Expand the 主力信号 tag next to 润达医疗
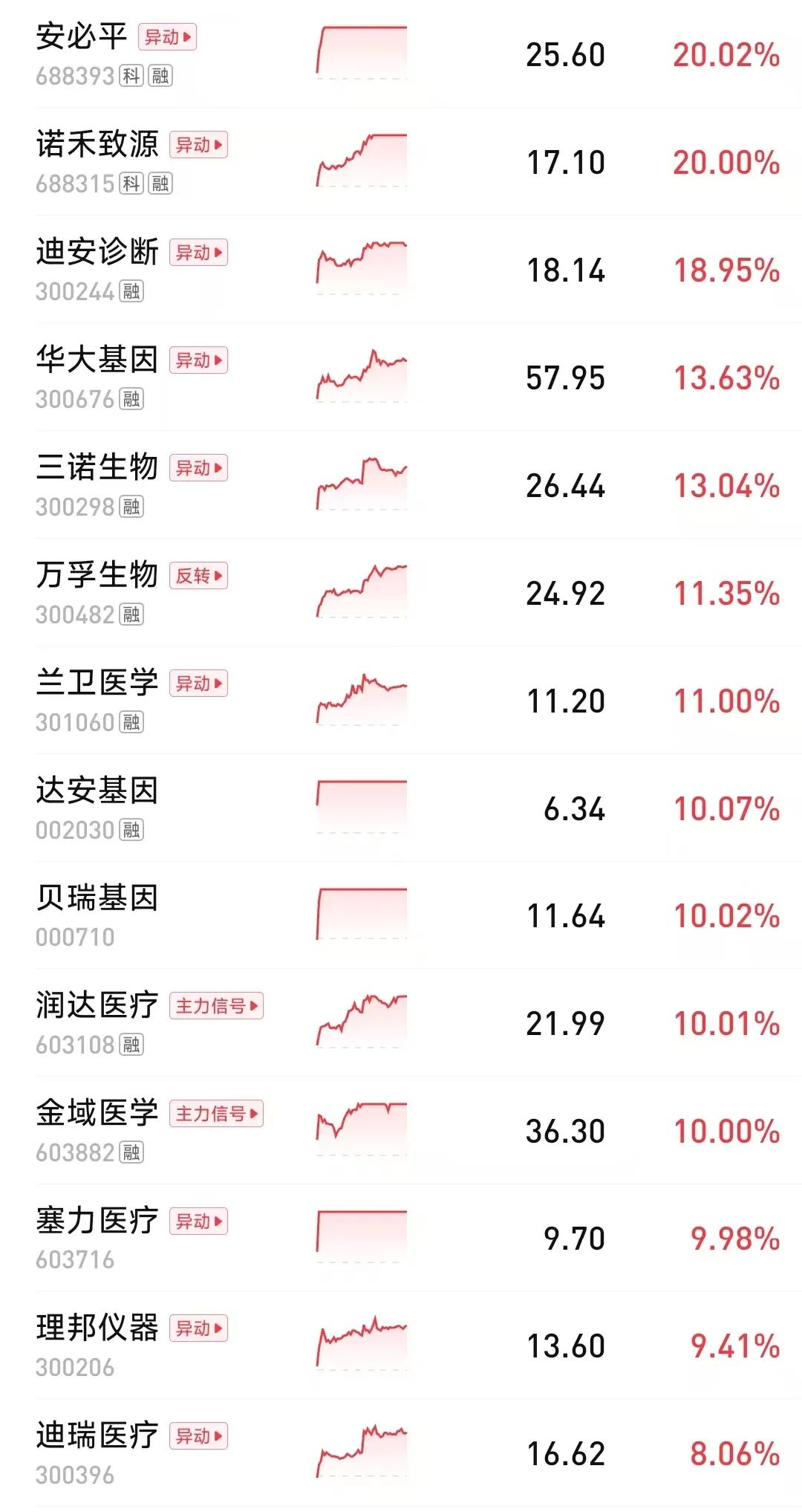802x1512 pixels. pos(218,1005)
